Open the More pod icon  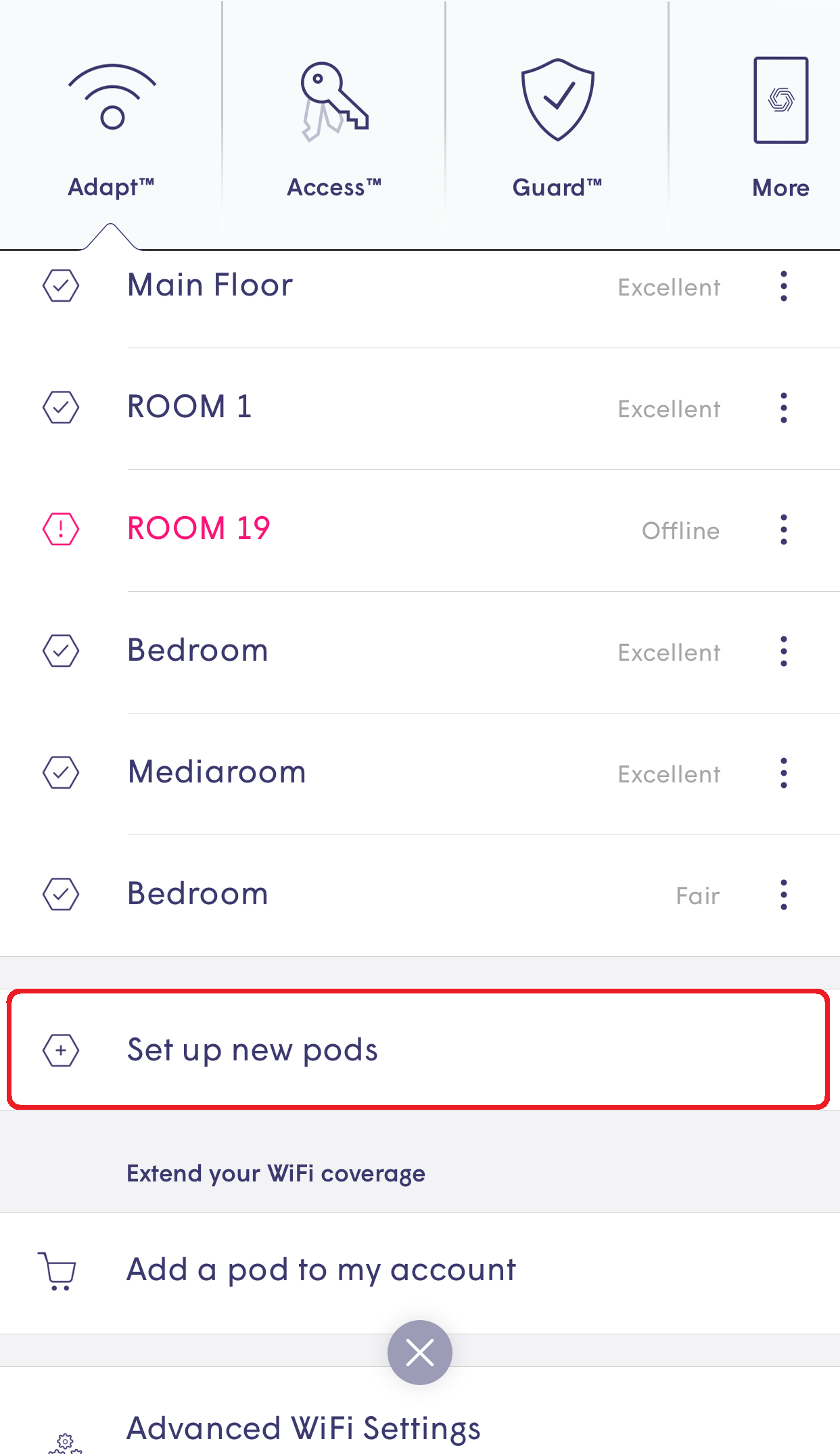[x=780, y=100]
